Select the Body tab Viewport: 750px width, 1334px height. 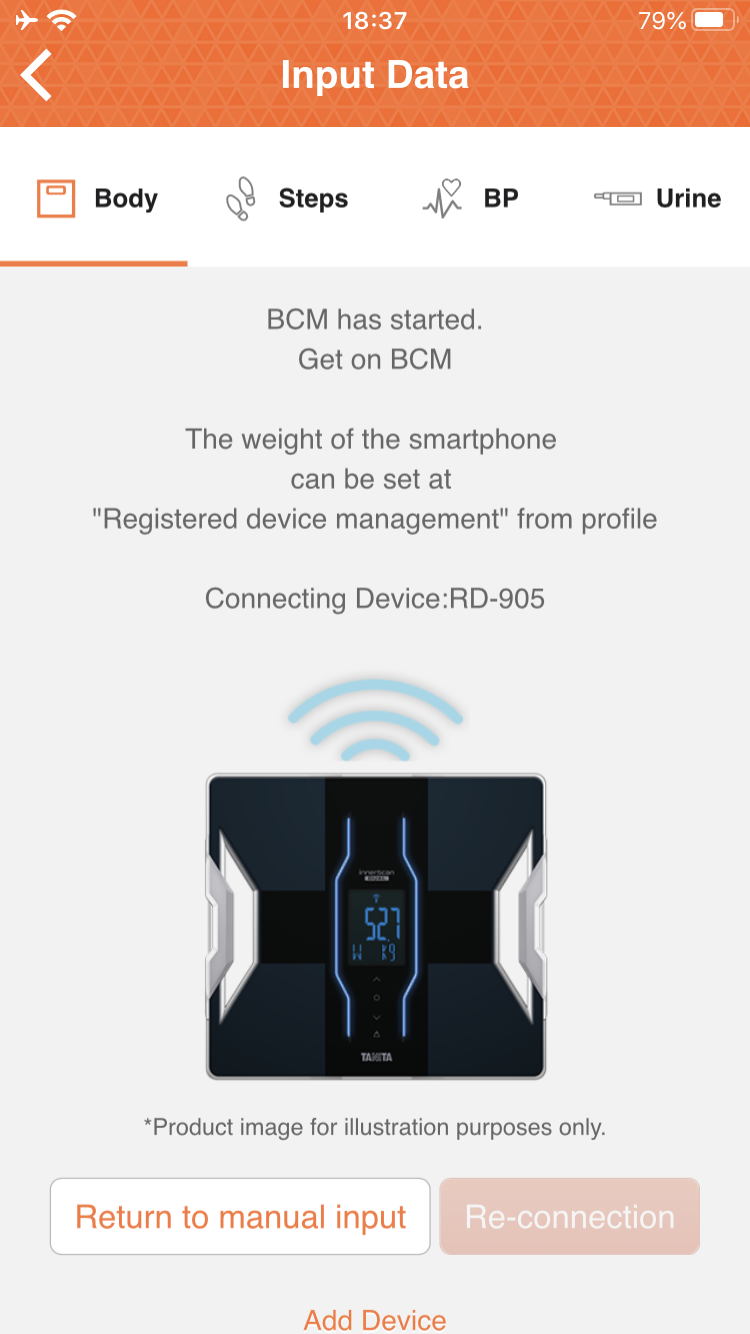pos(94,198)
